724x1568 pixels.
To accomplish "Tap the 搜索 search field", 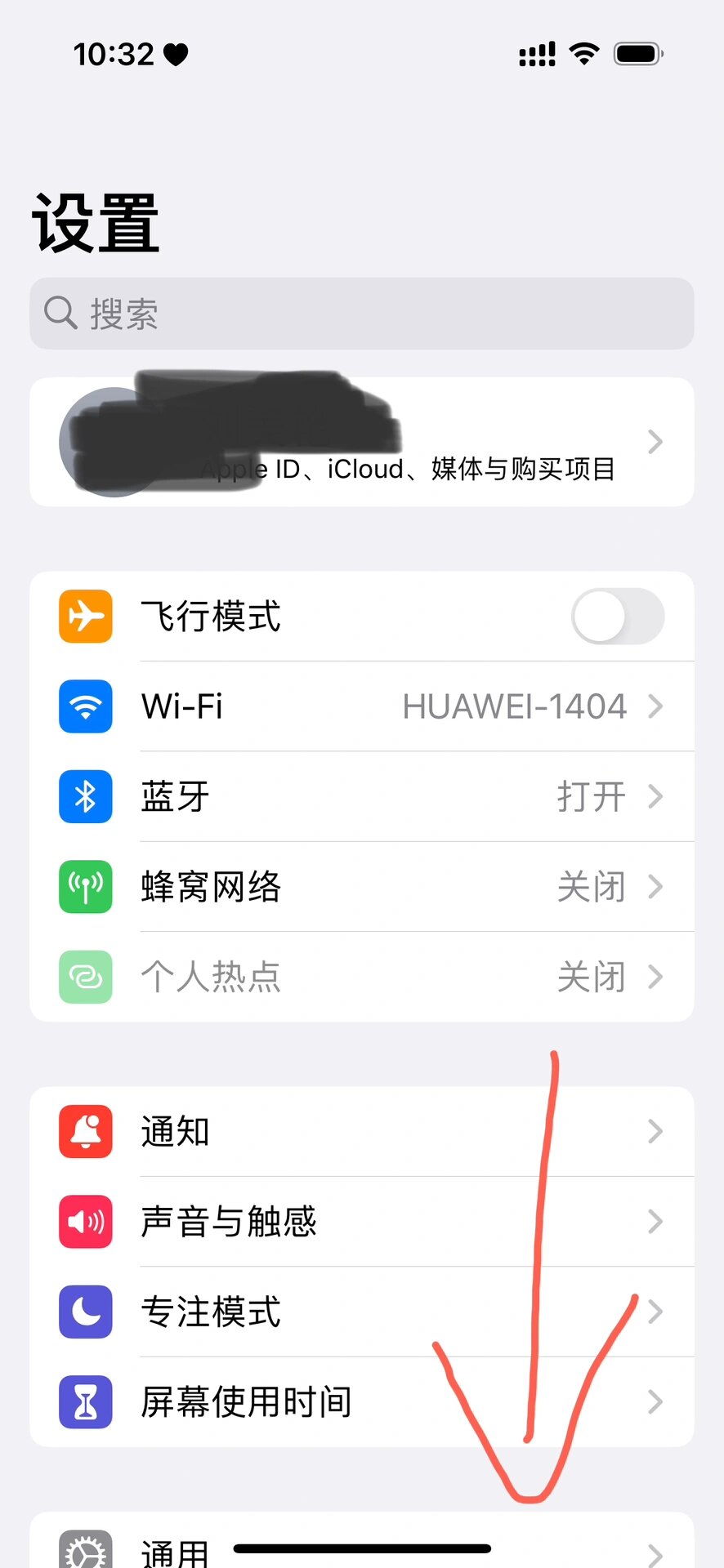I will (x=361, y=314).
